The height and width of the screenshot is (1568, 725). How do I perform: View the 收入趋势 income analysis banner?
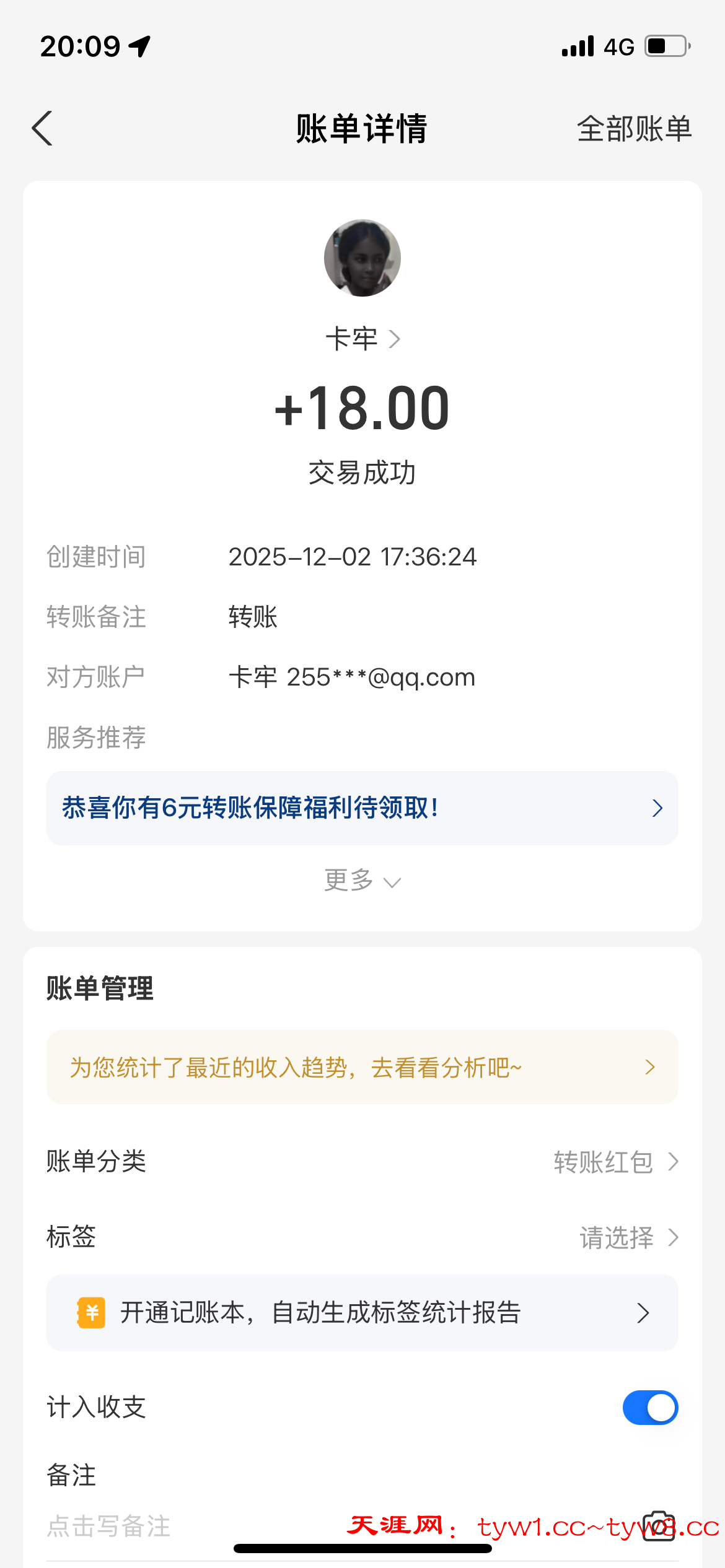pyautogui.click(x=362, y=1067)
